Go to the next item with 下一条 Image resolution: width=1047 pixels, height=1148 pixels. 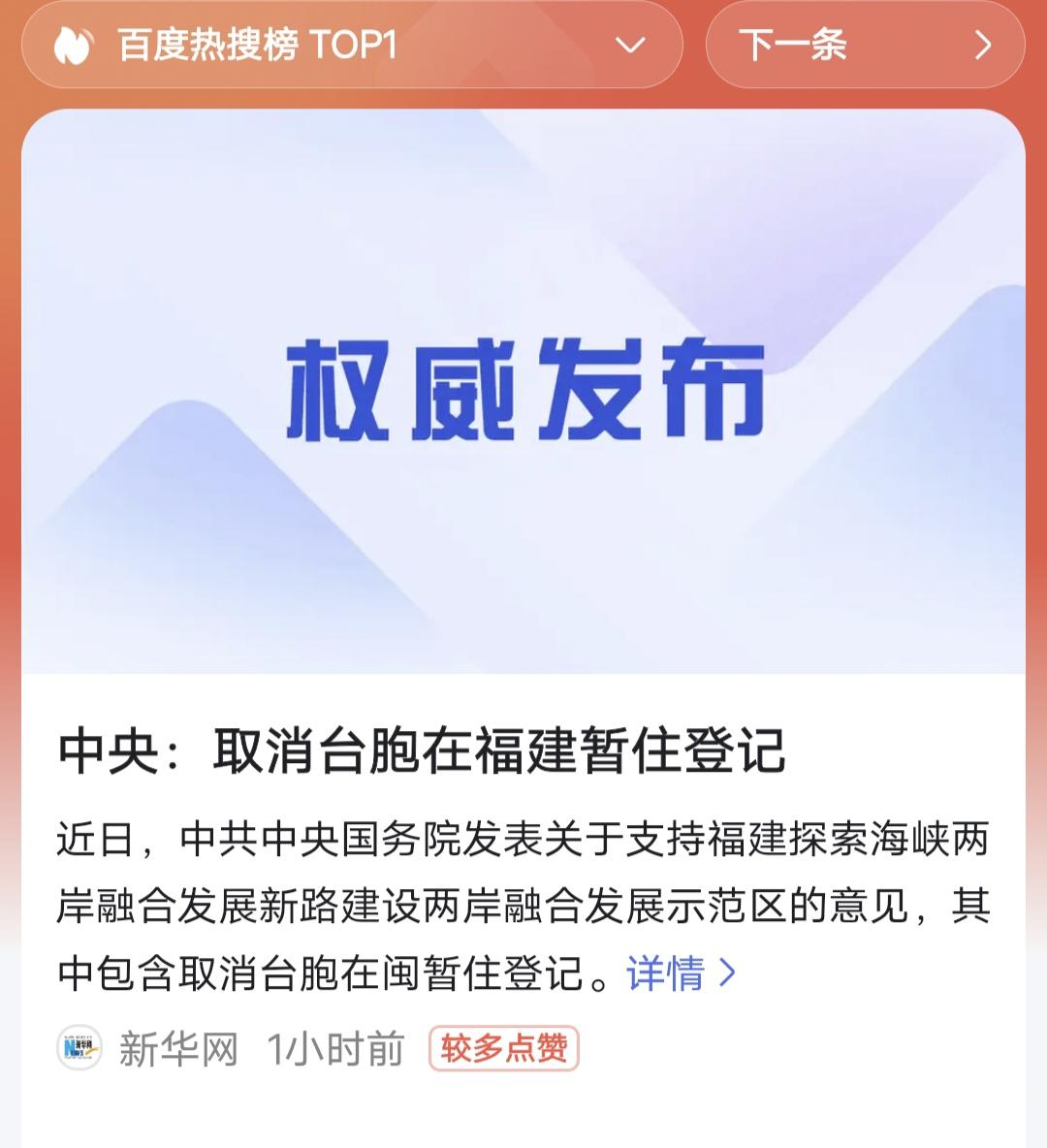pos(864,46)
